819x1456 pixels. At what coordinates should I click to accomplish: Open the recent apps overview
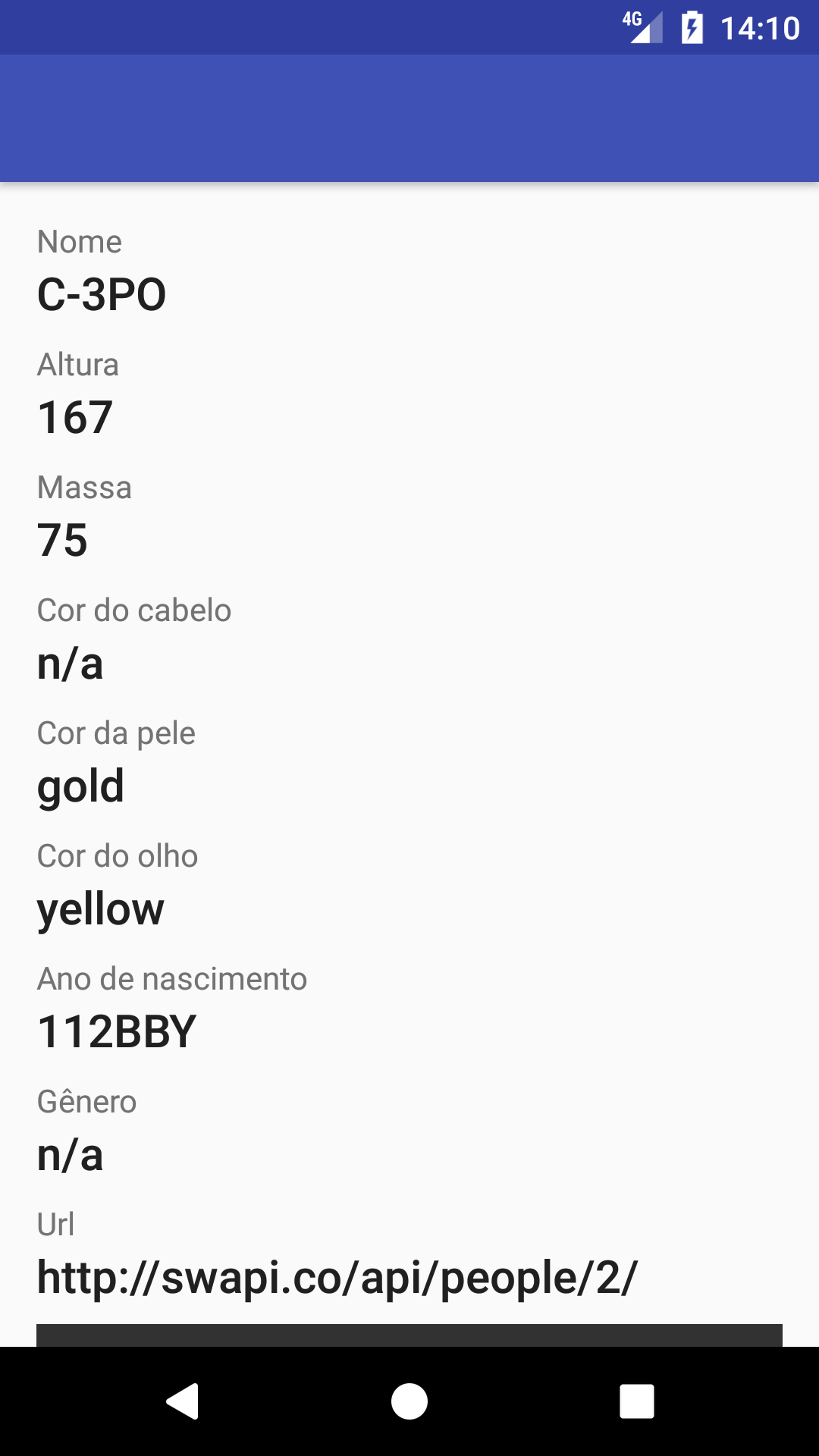(x=636, y=1401)
